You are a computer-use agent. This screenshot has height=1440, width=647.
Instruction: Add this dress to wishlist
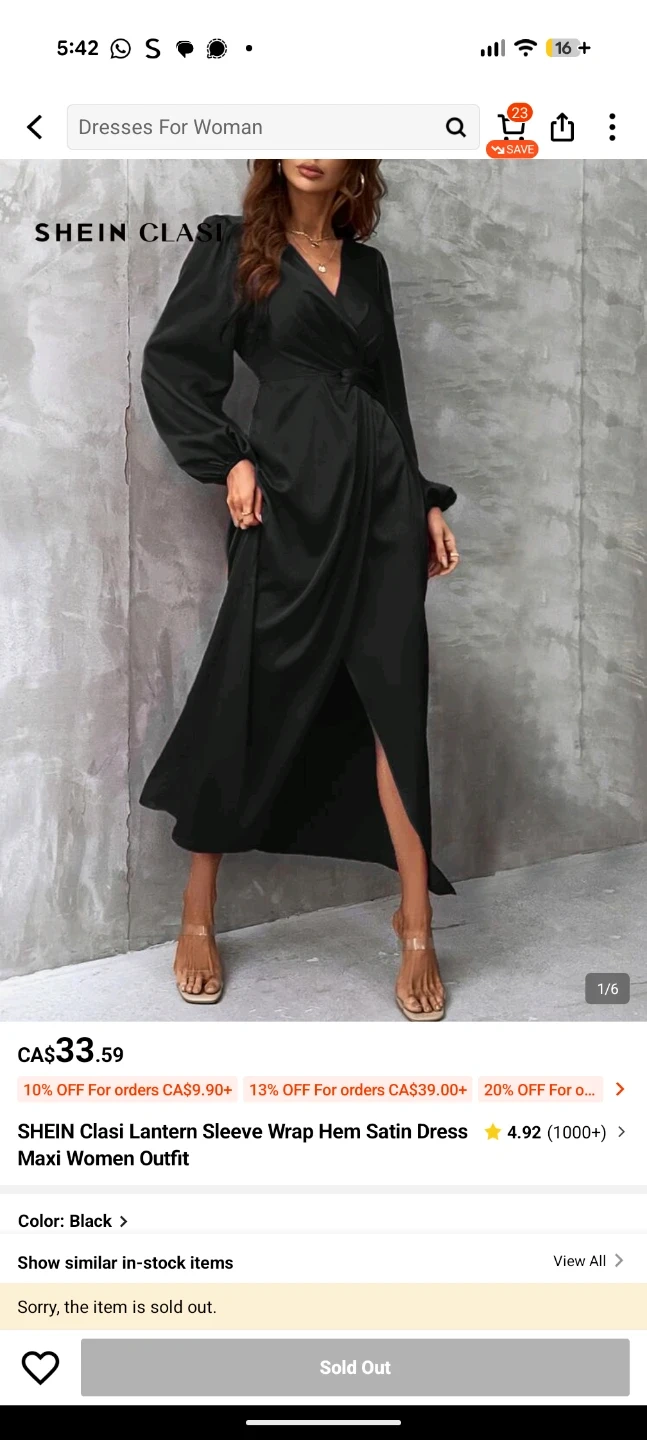pyautogui.click(x=40, y=1367)
